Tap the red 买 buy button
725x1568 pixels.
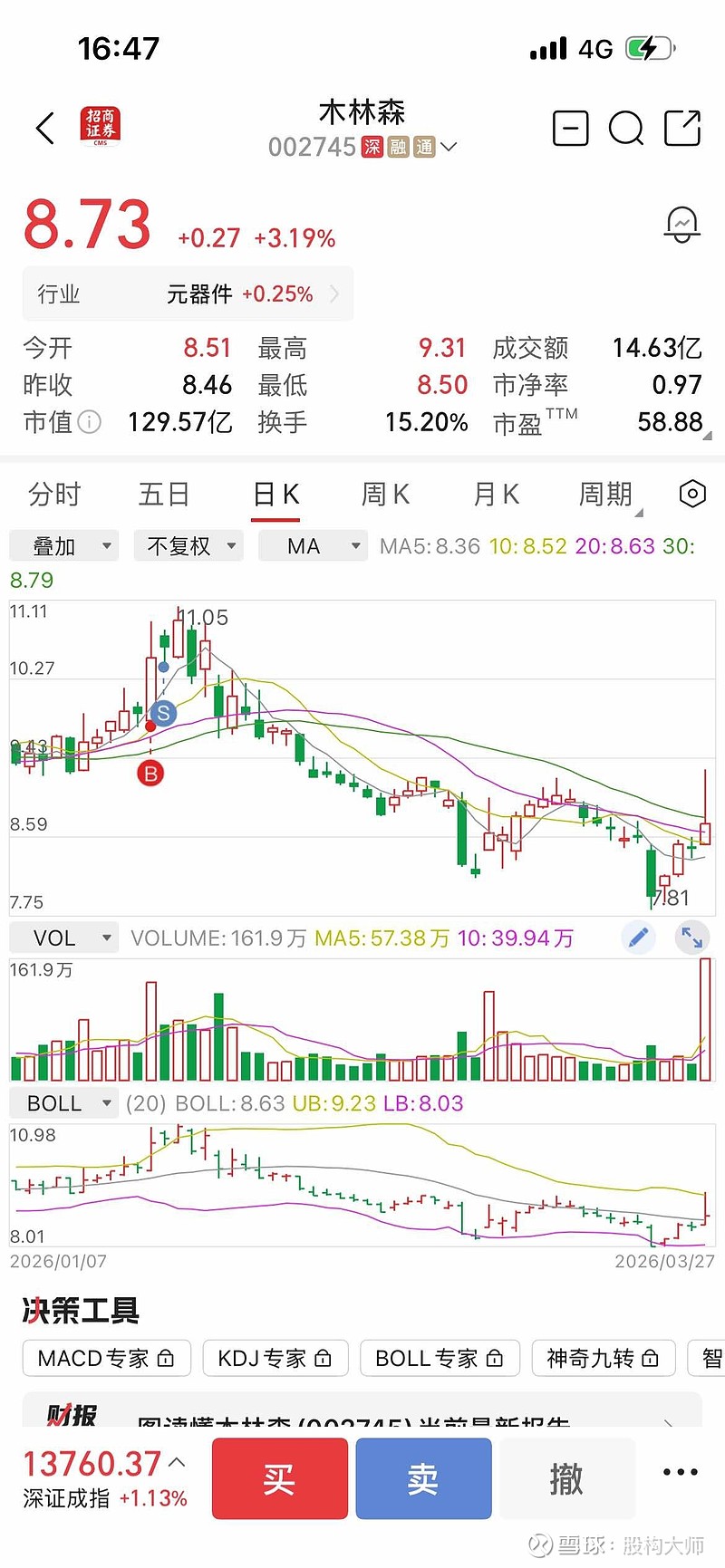280,1479
